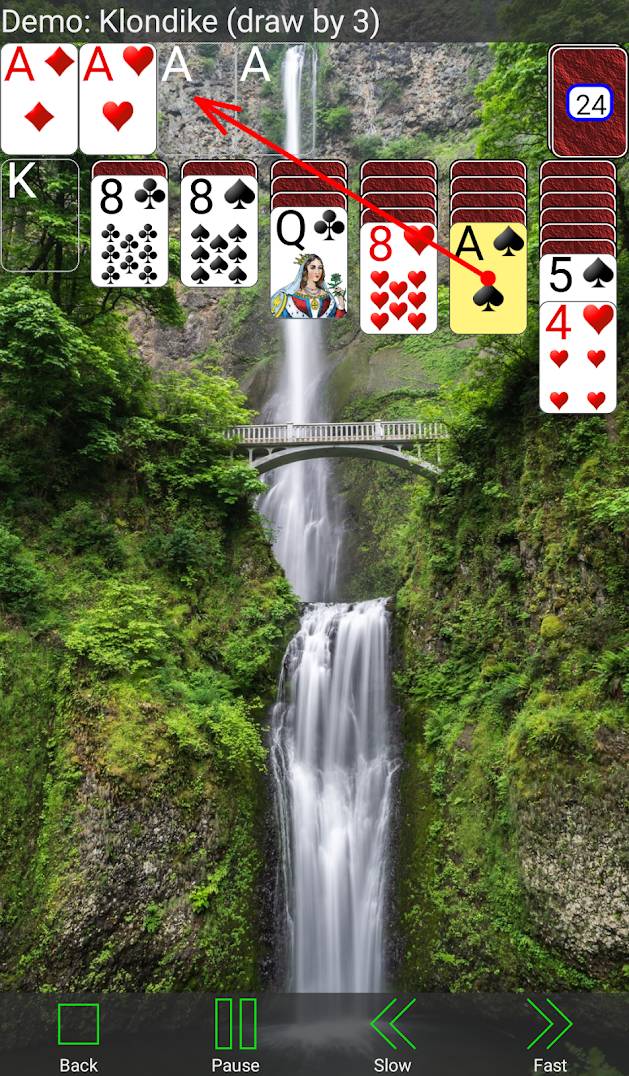Speed up the demo with Fast

pyautogui.click(x=549, y=1035)
